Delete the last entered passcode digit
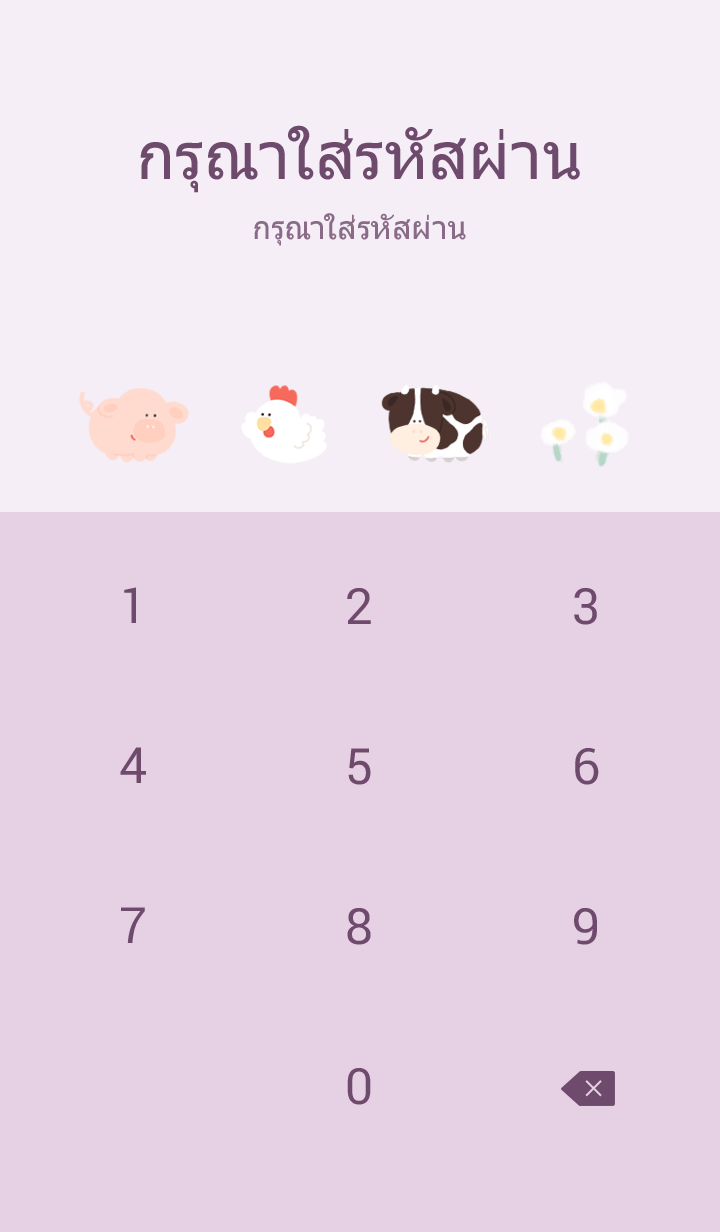This screenshot has width=720, height=1232. tap(589, 1088)
